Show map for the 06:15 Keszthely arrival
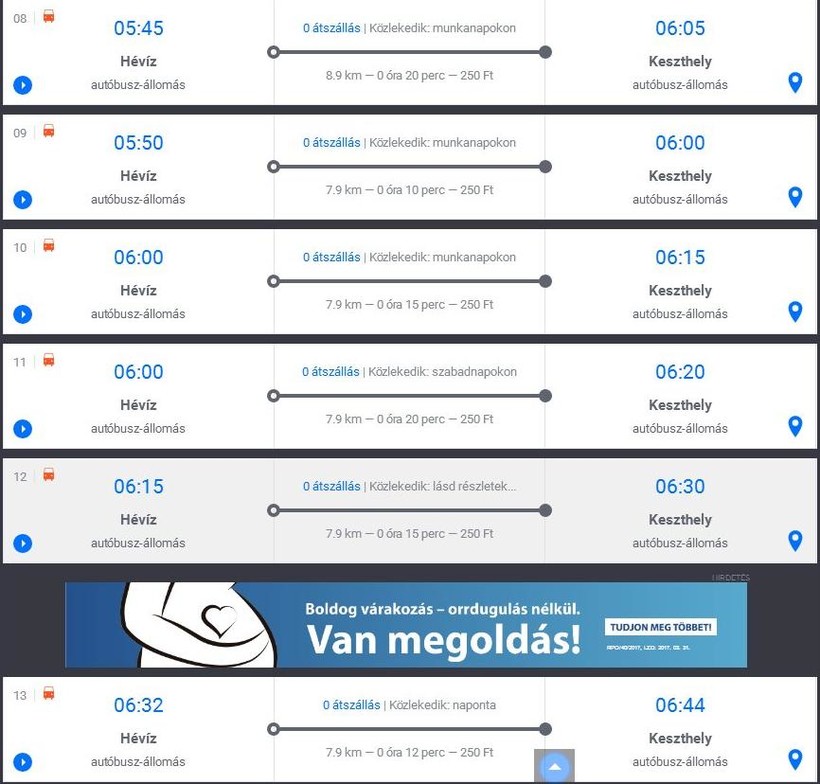The width and height of the screenshot is (820, 784). [795, 312]
